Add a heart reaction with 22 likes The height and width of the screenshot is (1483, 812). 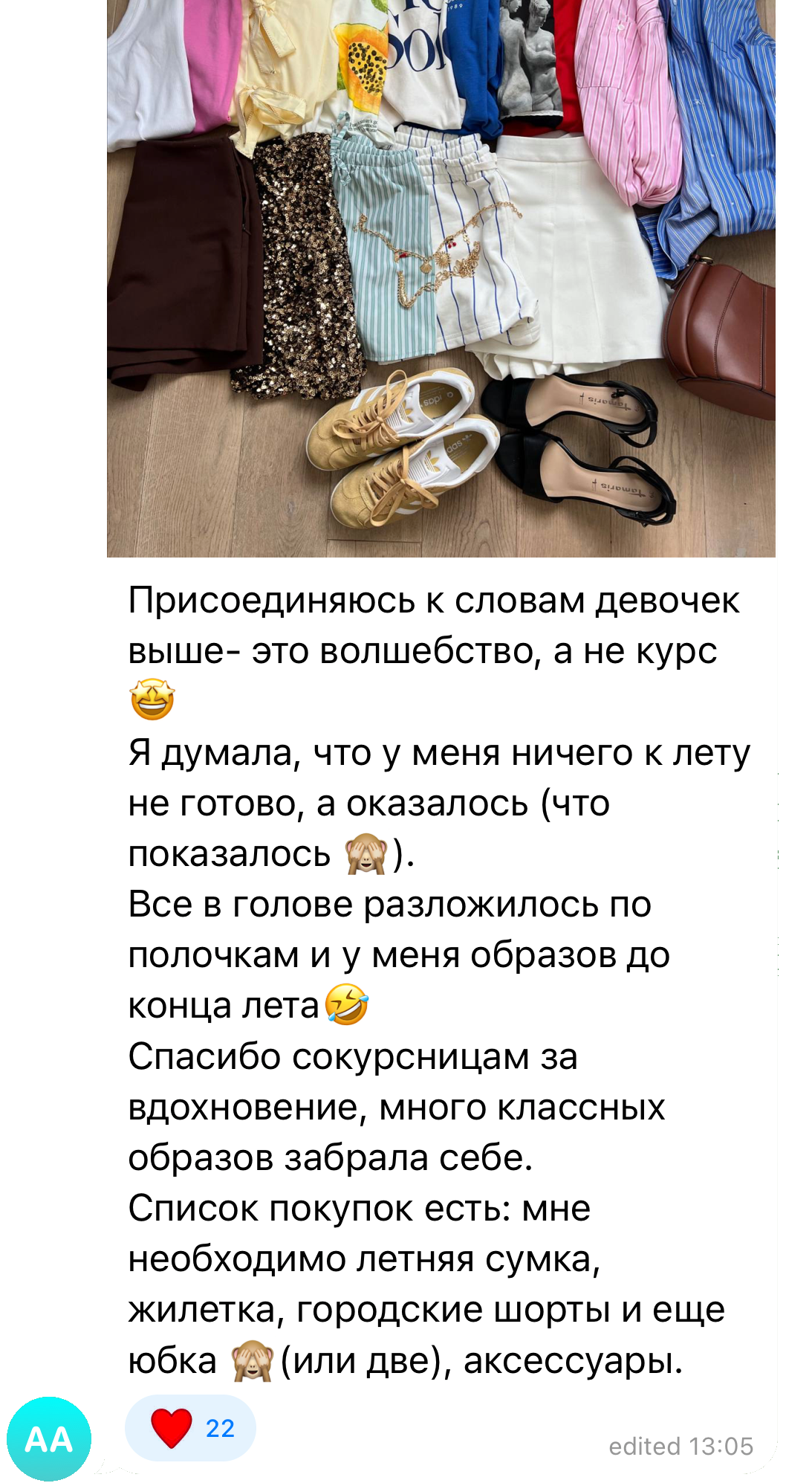pyautogui.click(x=191, y=1428)
